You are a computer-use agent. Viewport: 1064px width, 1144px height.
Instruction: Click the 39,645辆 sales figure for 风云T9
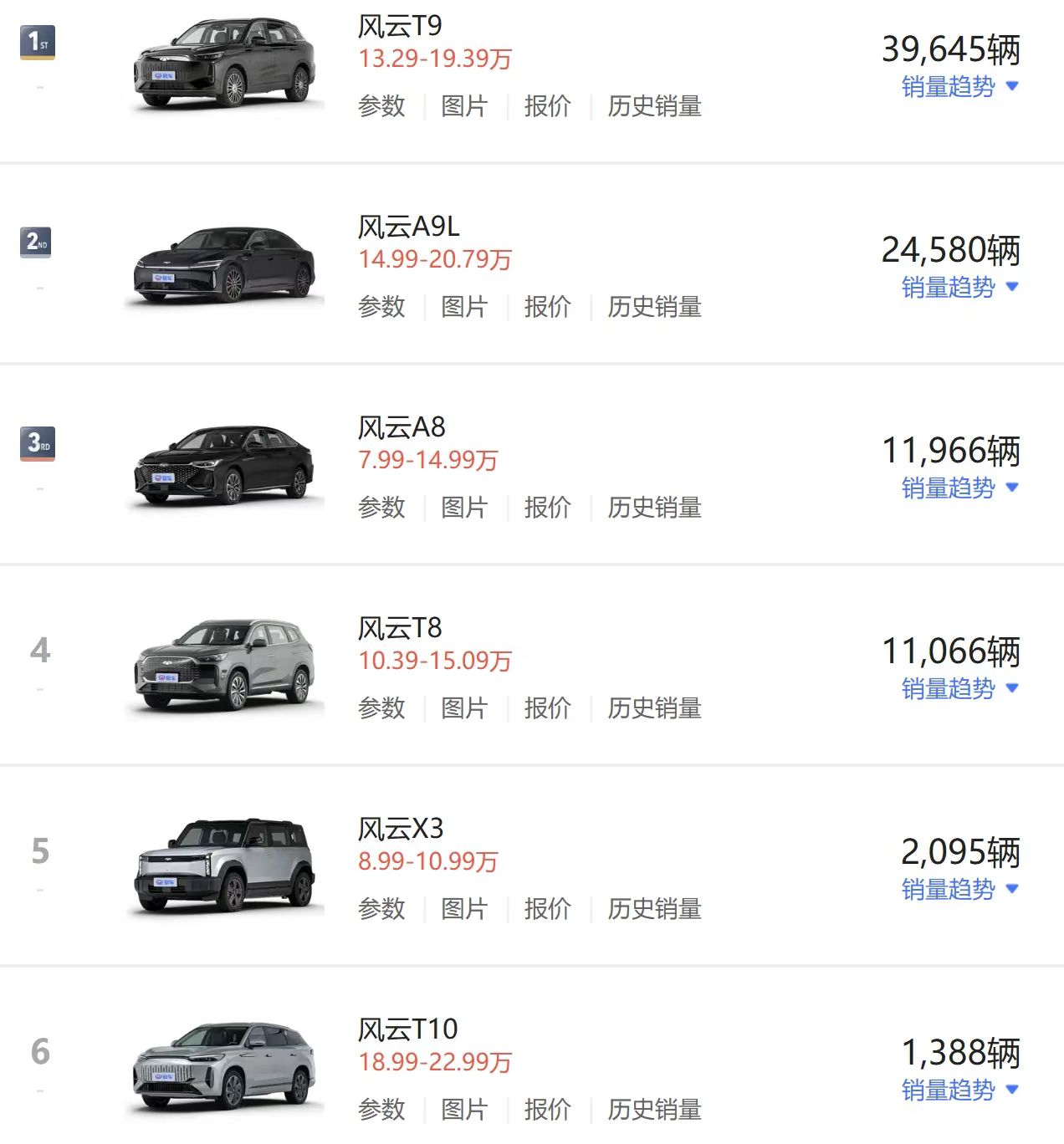(950, 50)
